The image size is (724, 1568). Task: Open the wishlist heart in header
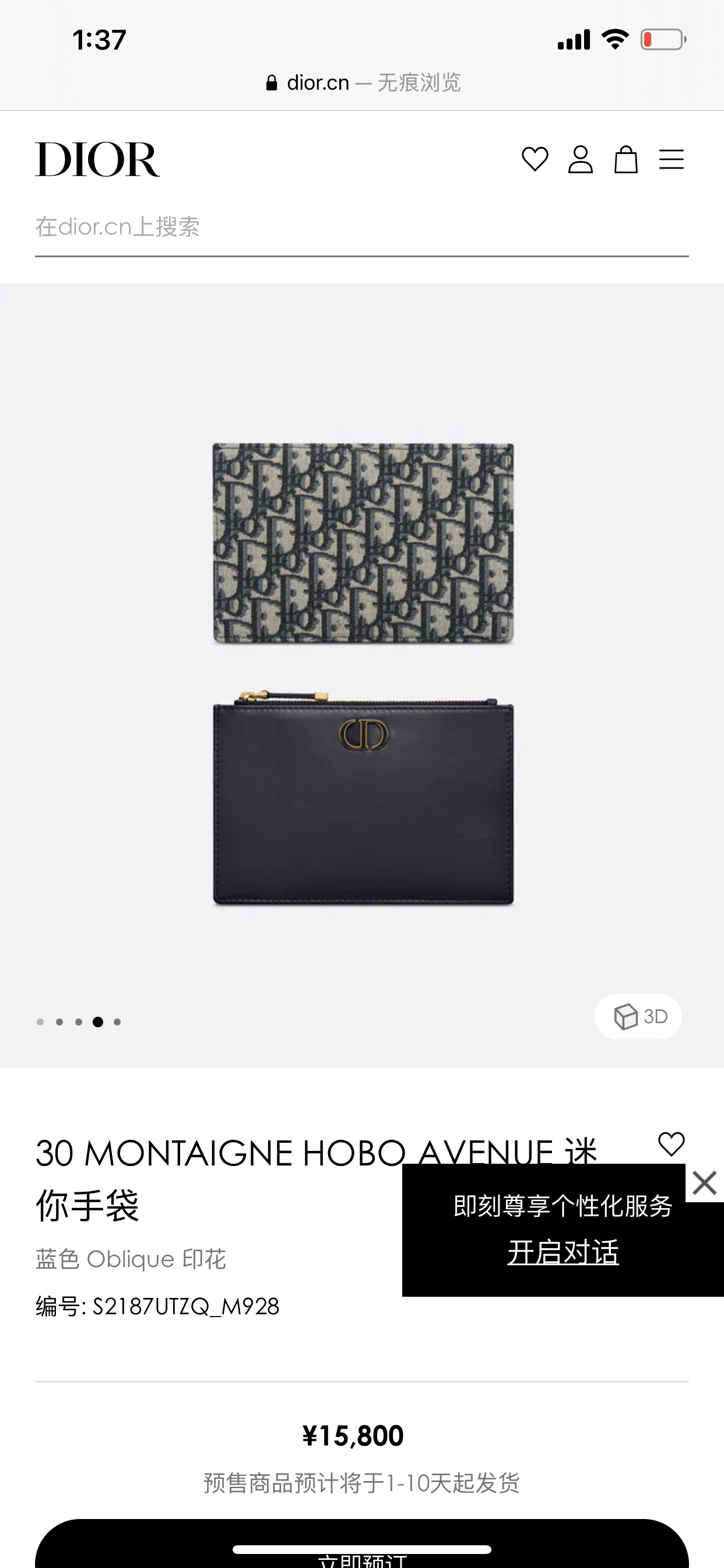click(535, 159)
